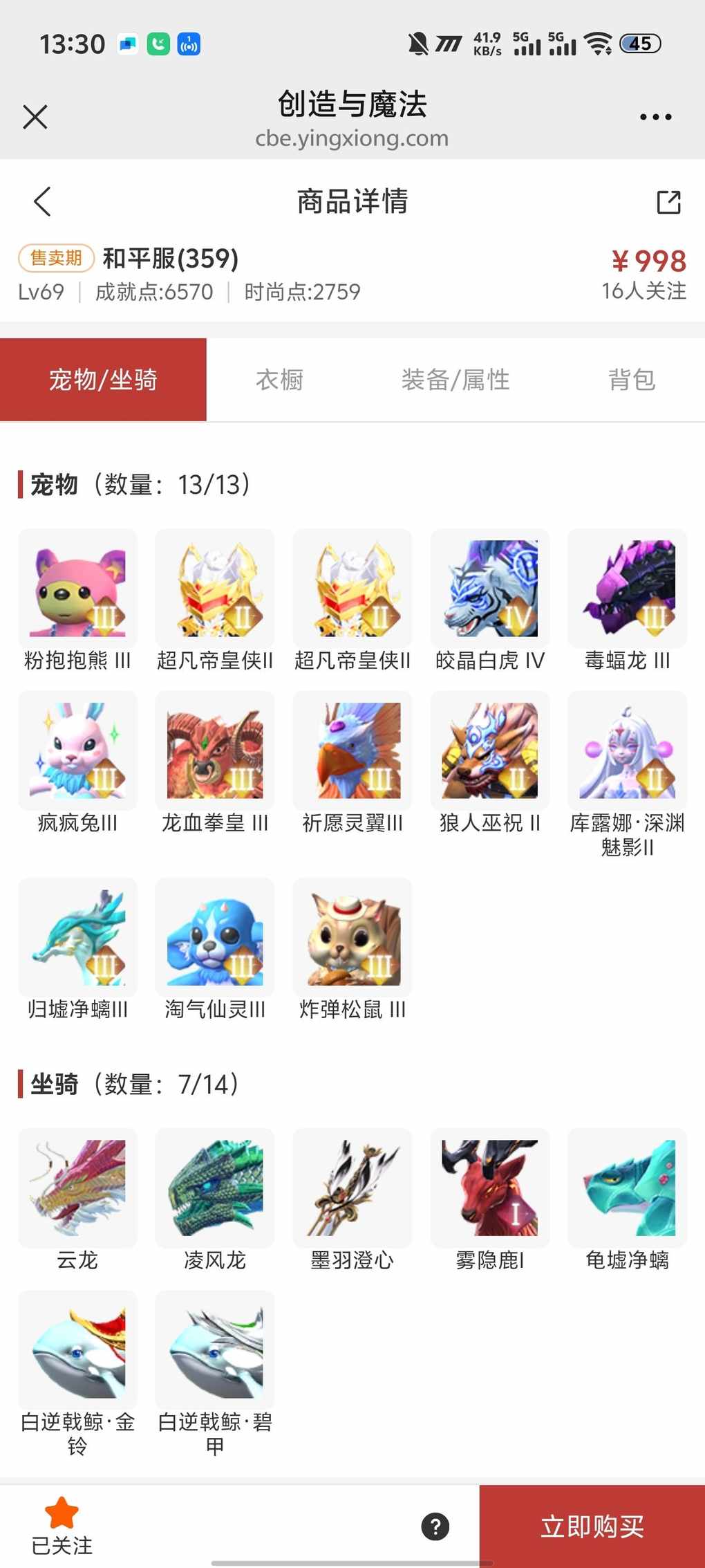Open 库露娜·深渊魅影II pet tile
Viewport: 705px width, 1568px height.
coord(627,750)
